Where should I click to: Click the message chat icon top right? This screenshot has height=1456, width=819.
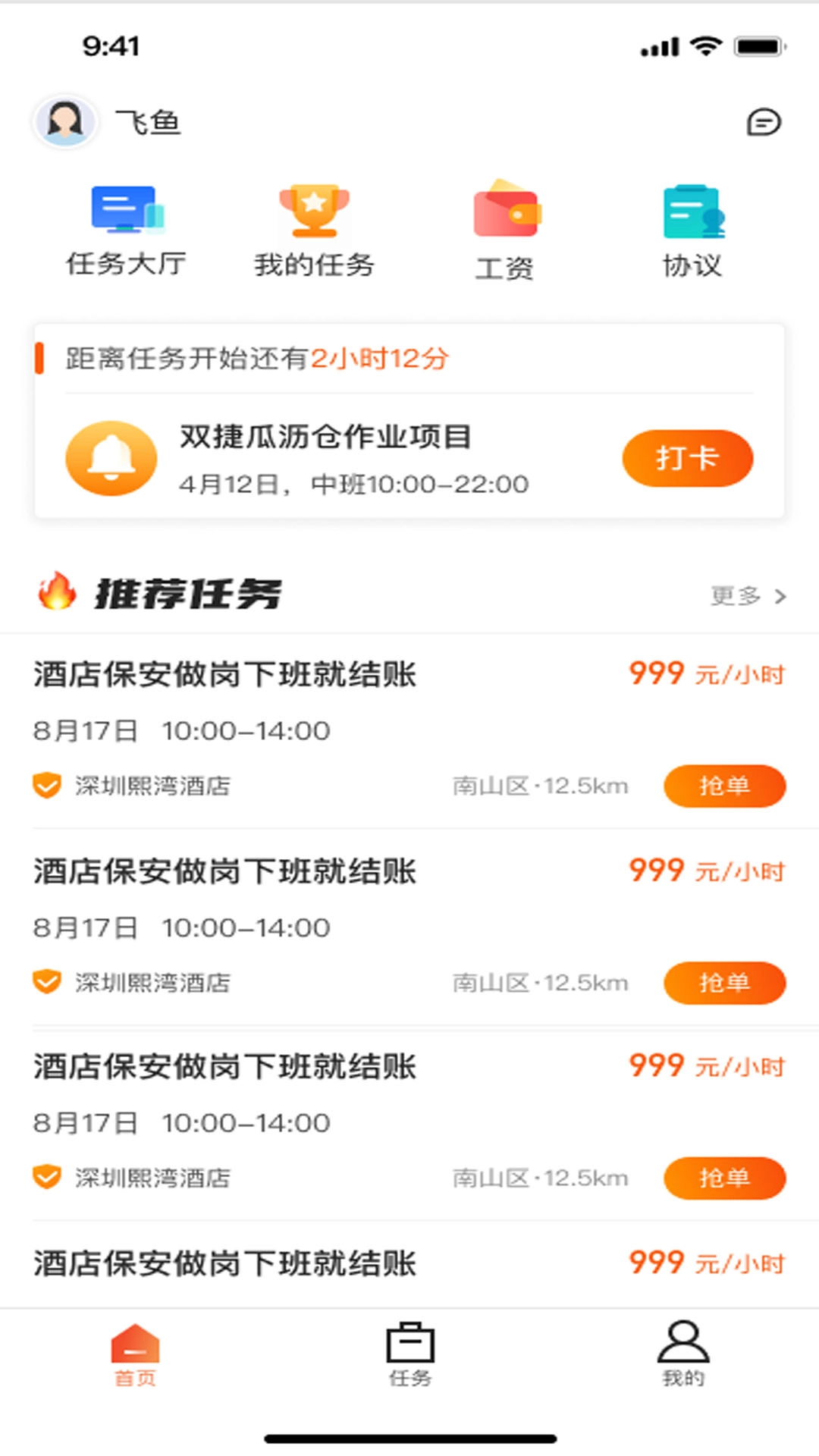point(764,121)
